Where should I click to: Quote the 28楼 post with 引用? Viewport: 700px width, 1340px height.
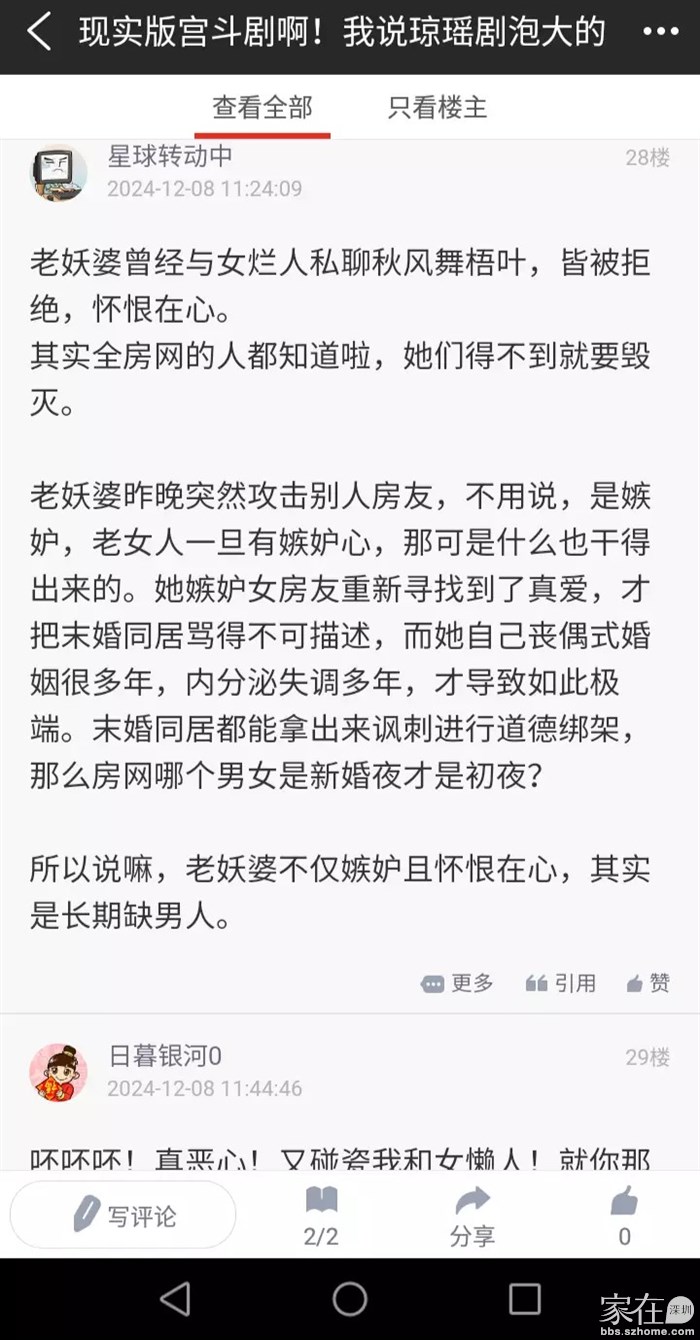(561, 983)
